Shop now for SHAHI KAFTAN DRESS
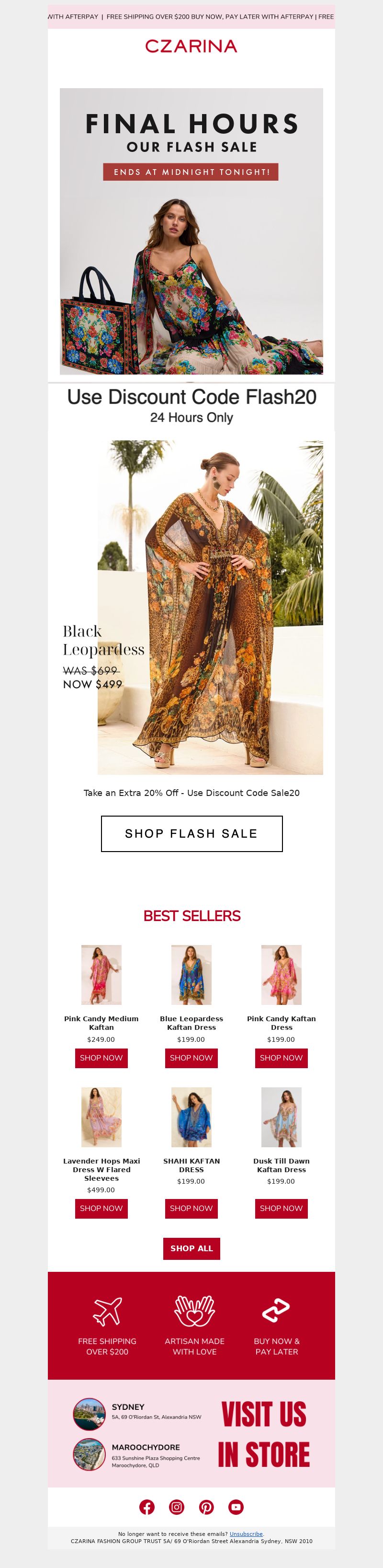The height and width of the screenshot is (1568, 383). tap(191, 1208)
